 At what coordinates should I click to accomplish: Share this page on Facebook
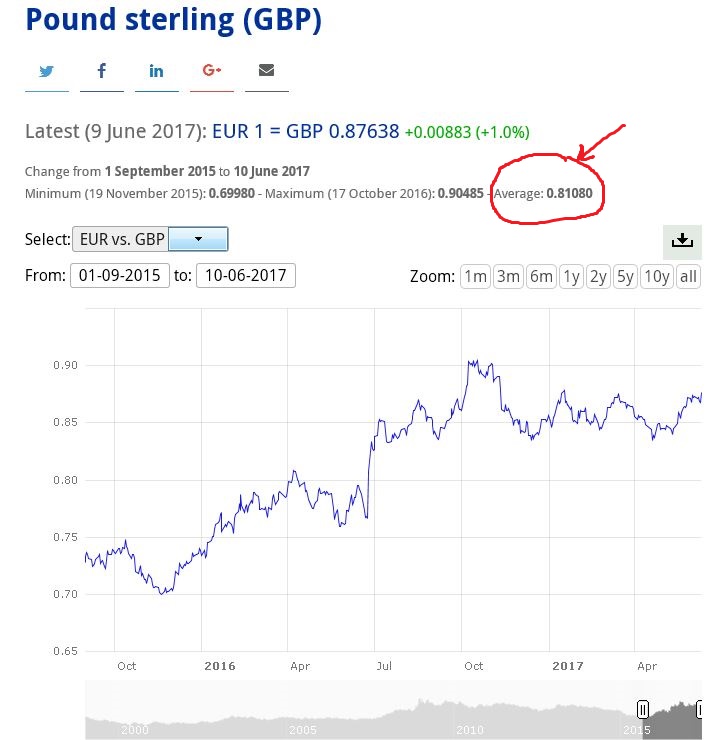click(102, 71)
